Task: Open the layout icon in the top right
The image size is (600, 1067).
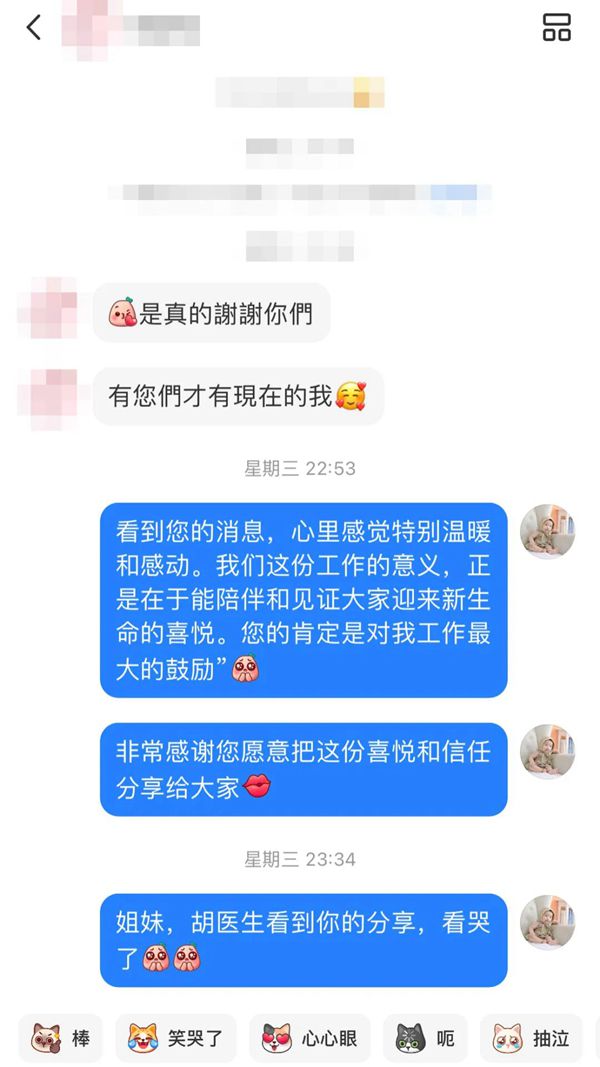Action: tap(556, 28)
